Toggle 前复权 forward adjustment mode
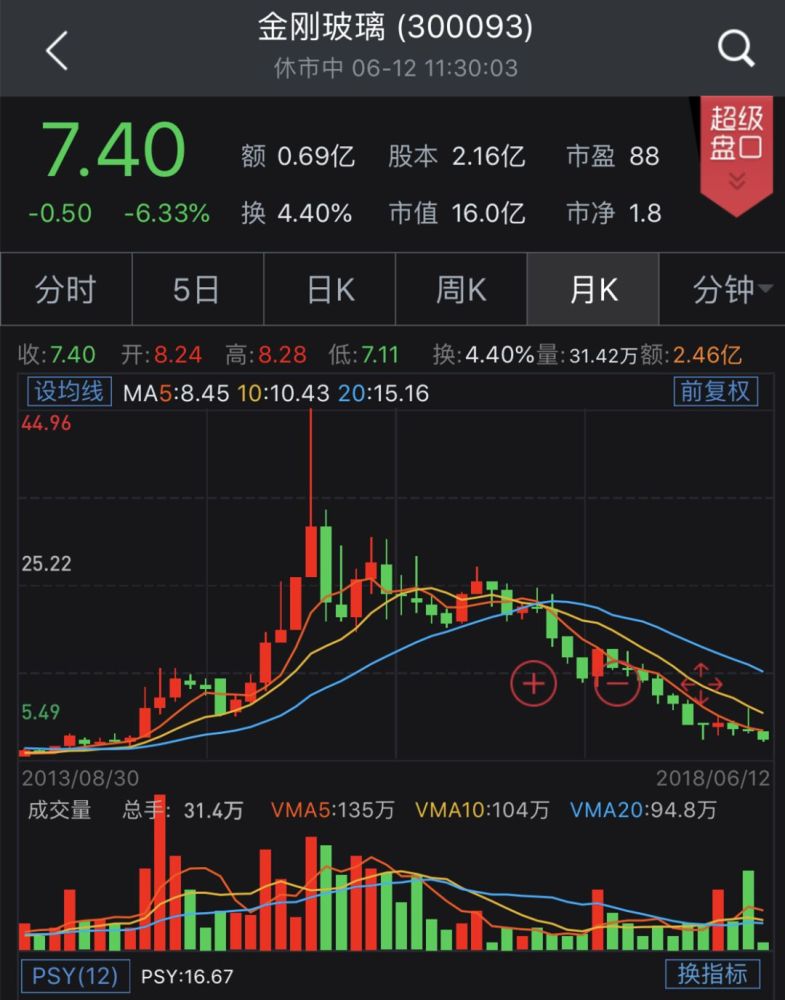 click(718, 392)
